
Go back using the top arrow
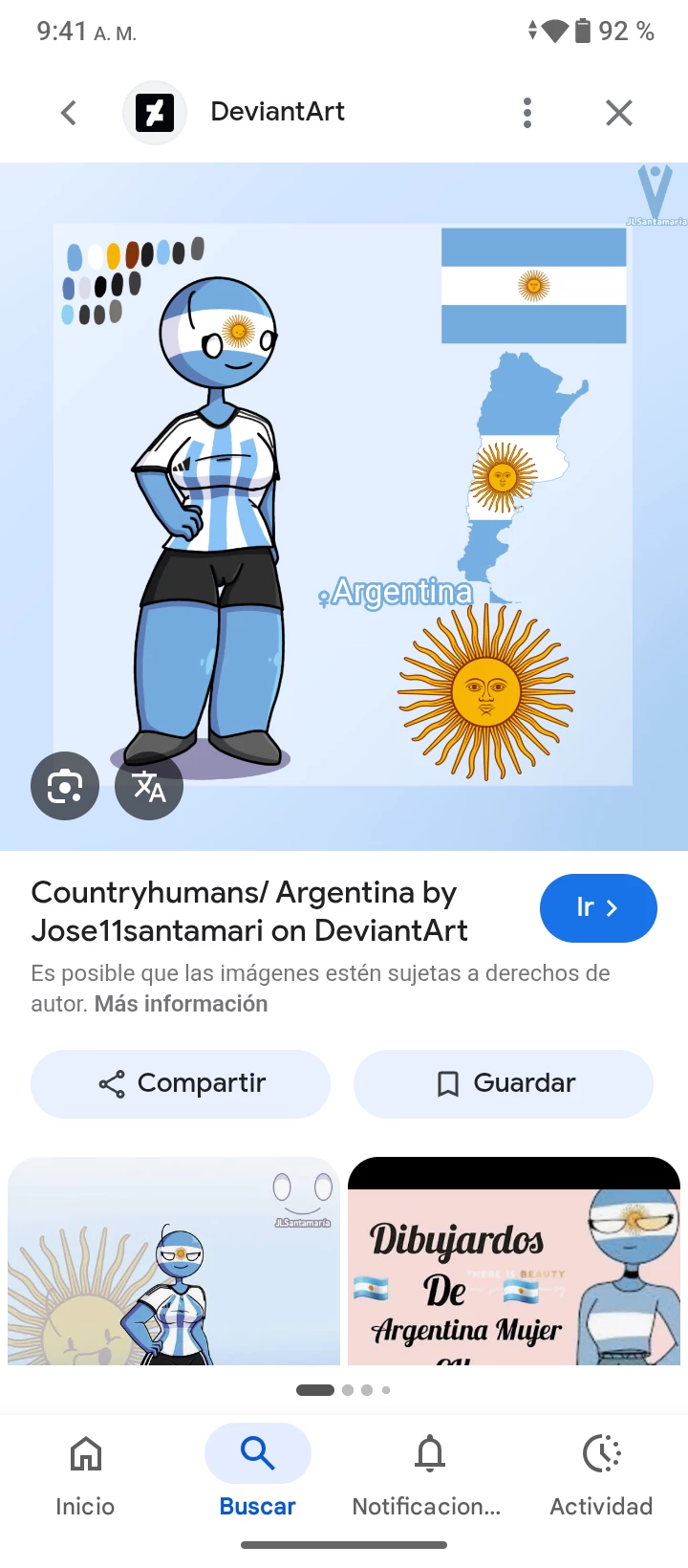[x=69, y=113]
